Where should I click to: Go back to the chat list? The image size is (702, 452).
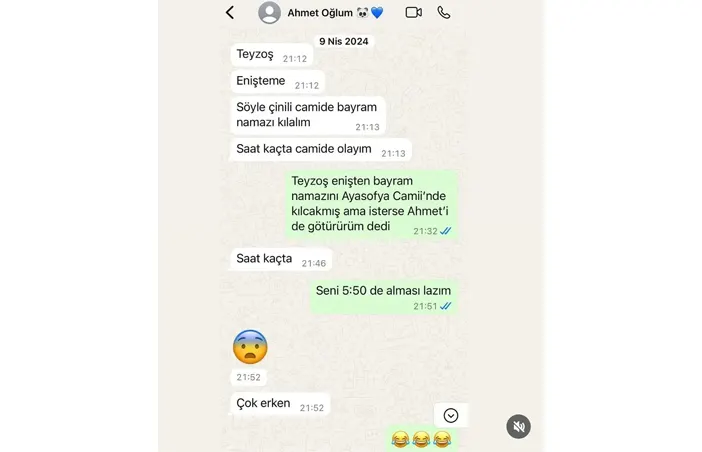[x=230, y=13]
